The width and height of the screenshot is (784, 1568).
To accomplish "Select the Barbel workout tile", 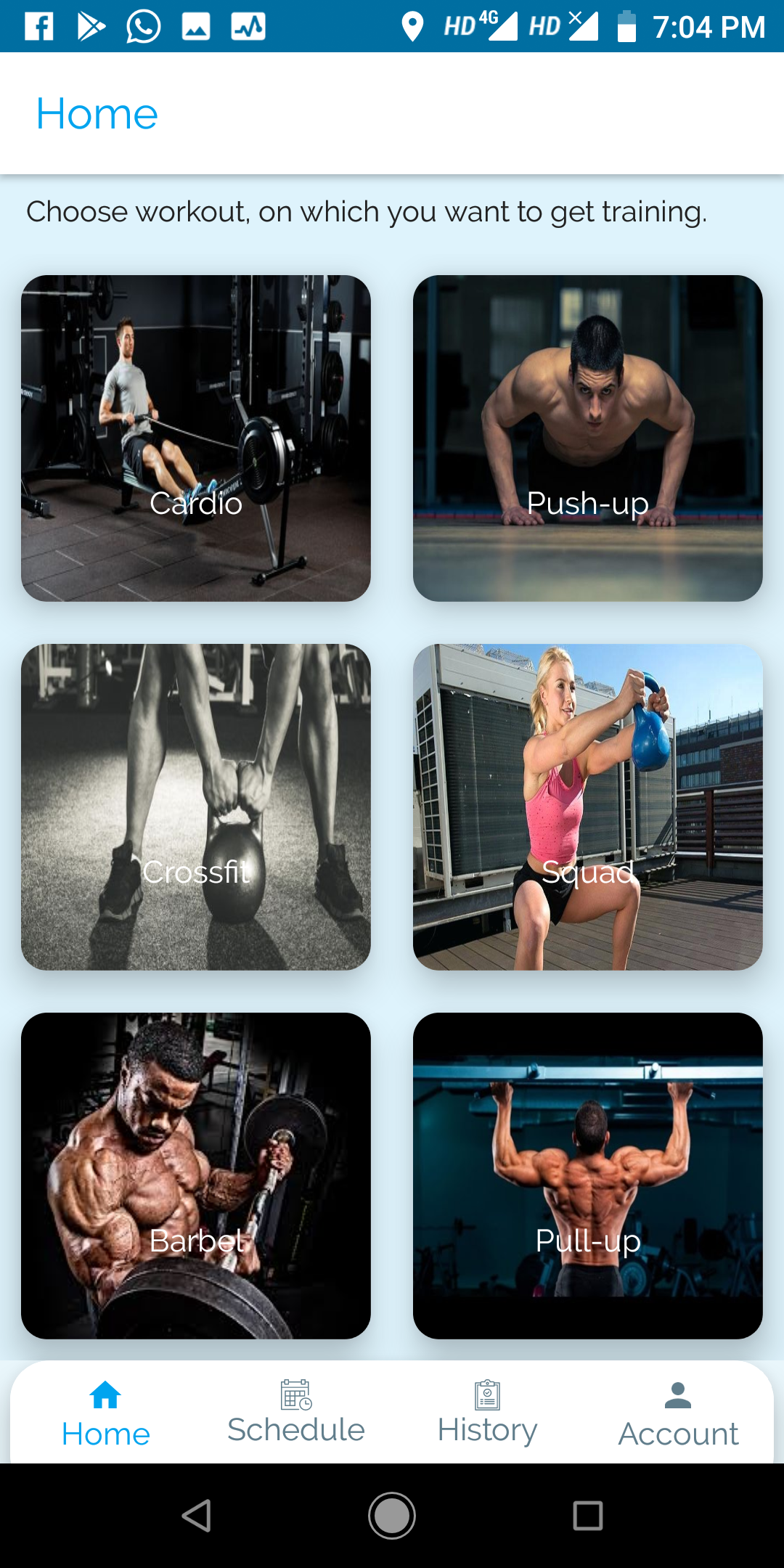I will [196, 1175].
